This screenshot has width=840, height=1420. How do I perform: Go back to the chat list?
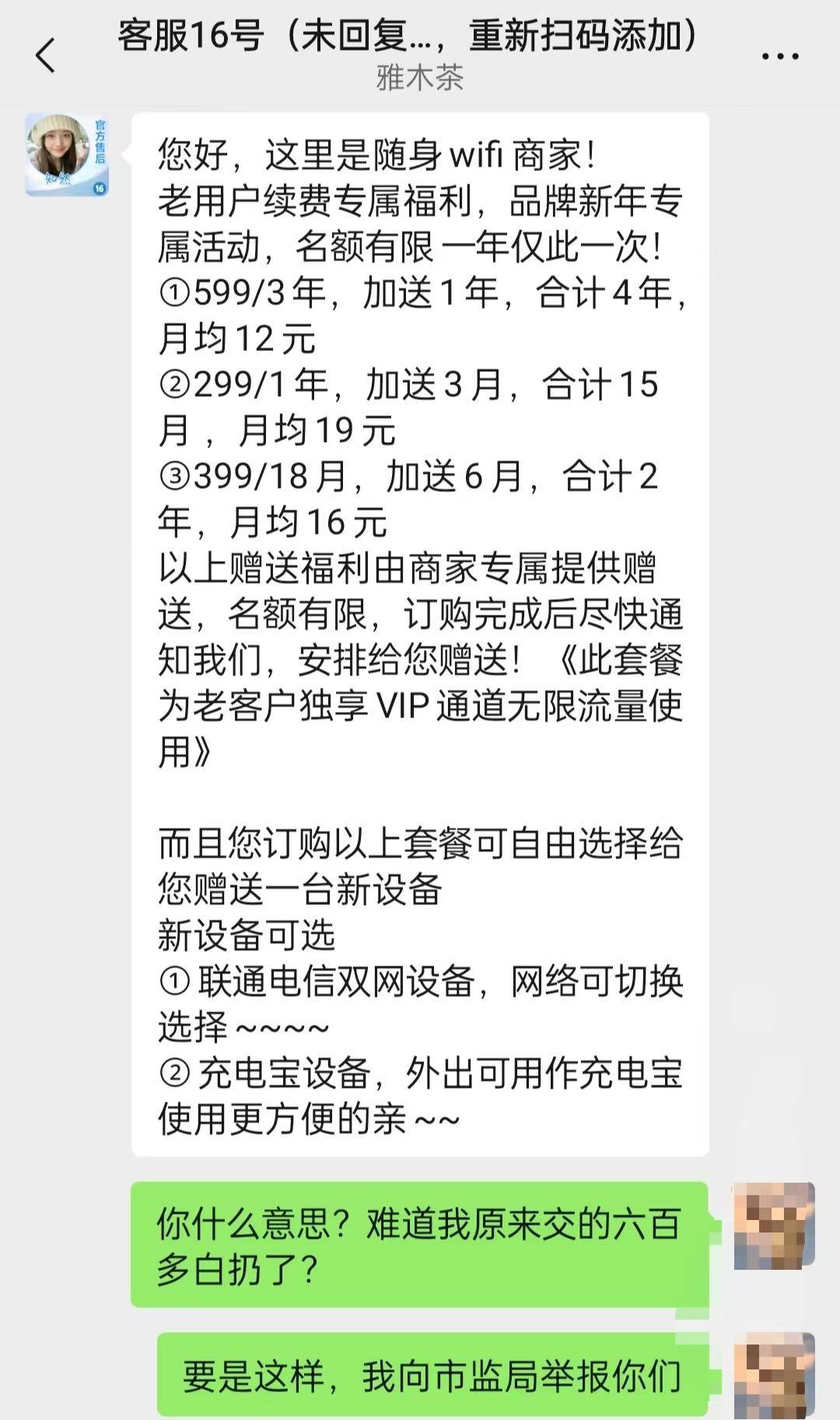pyautogui.click(x=45, y=55)
